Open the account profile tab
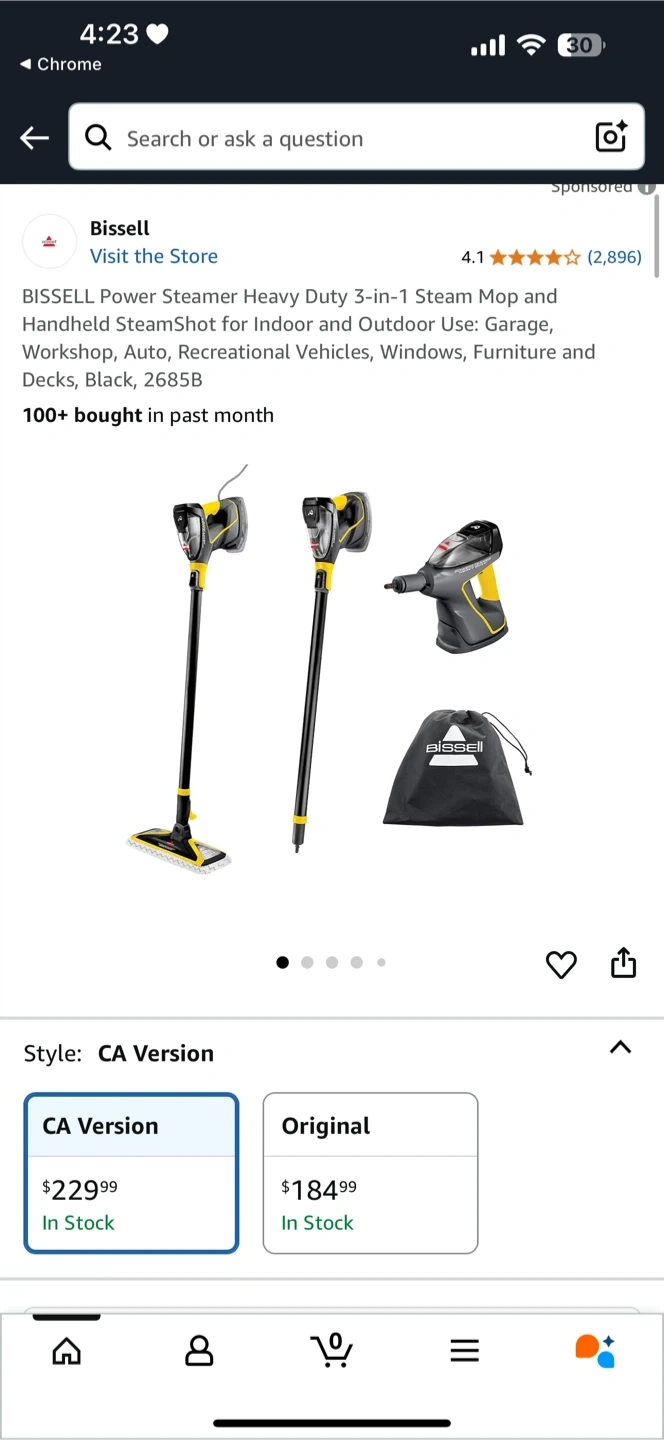The image size is (664, 1440). click(x=199, y=1351)
